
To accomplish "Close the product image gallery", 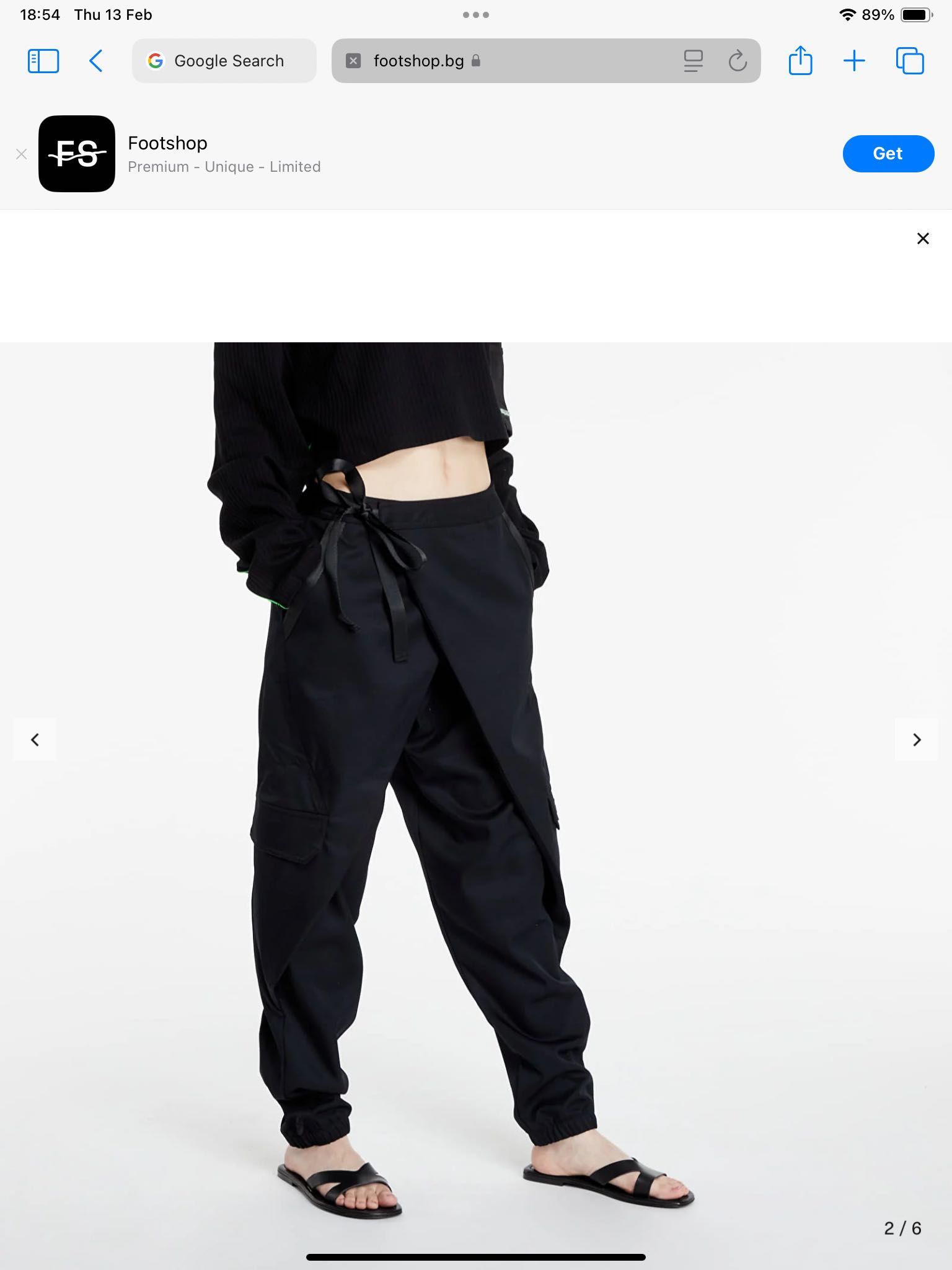I will click(922, 239).
